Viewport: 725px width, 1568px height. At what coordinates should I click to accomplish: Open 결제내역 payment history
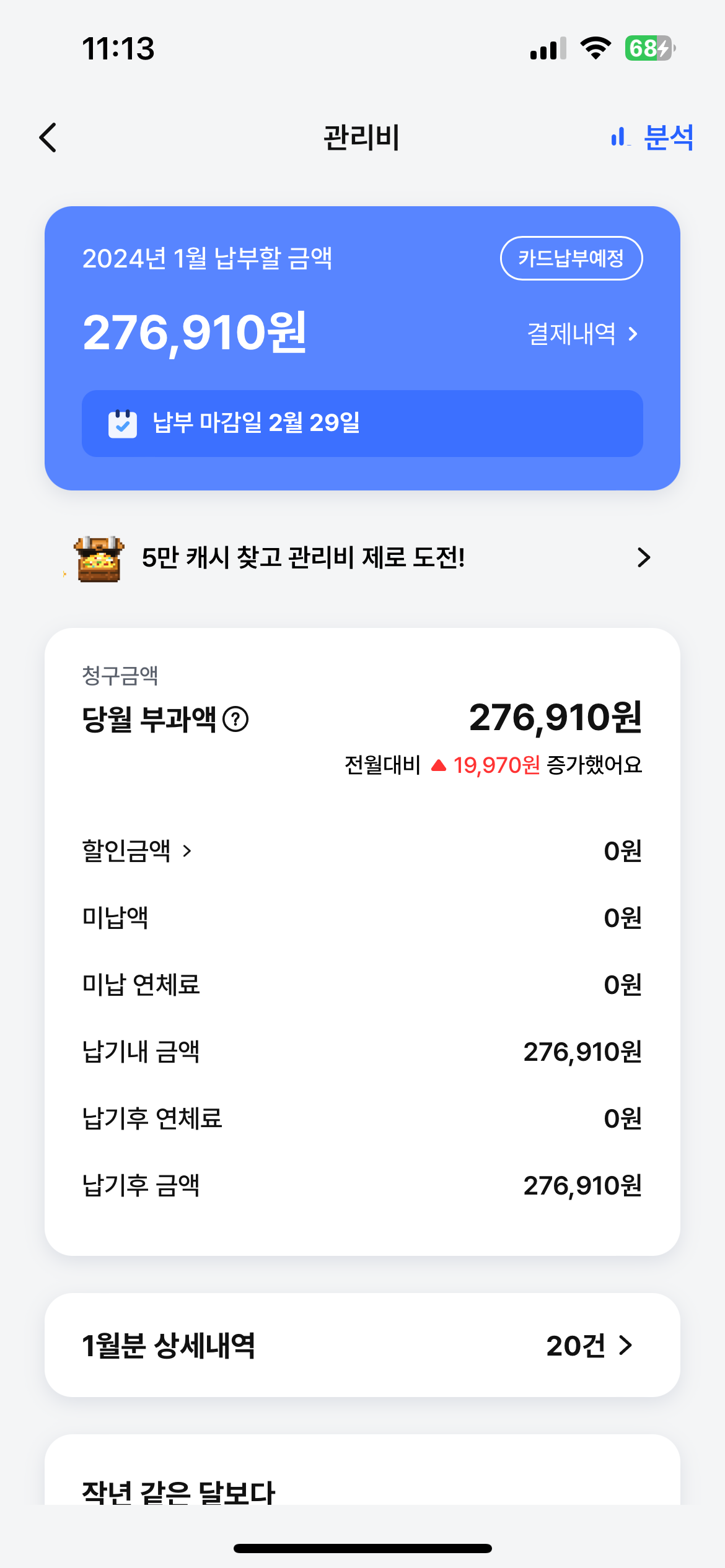click(581, 334)
